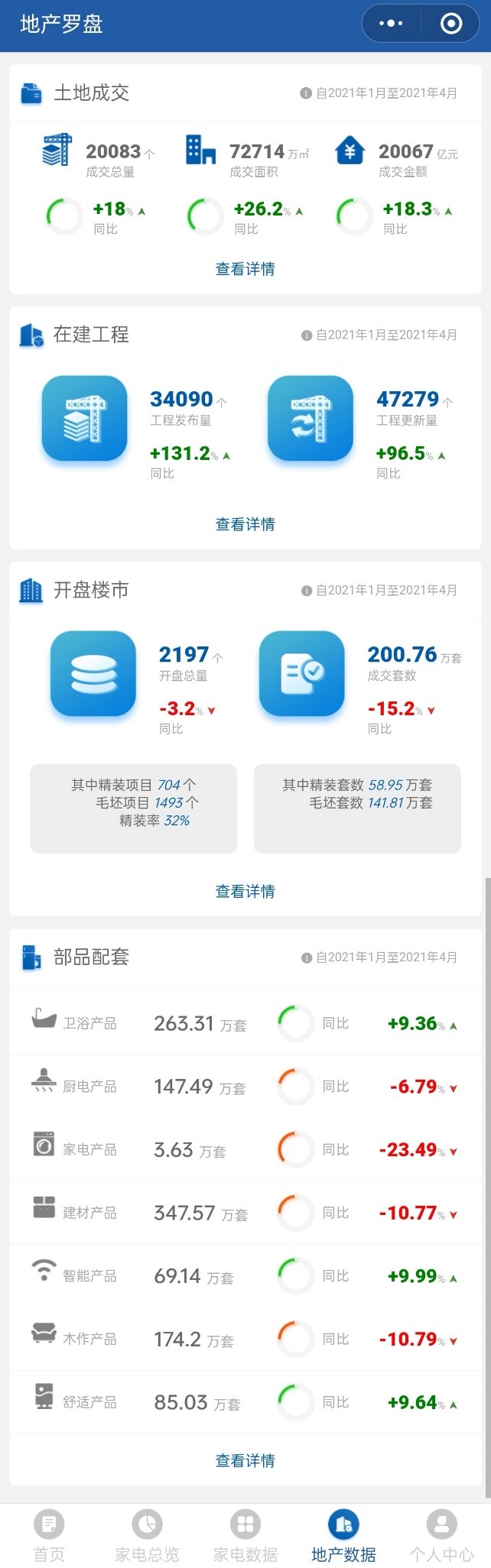The width and height of the screenshot is (491, 1568).
Task: Close the mini program with the circle icon
Action: click(451, 24)
